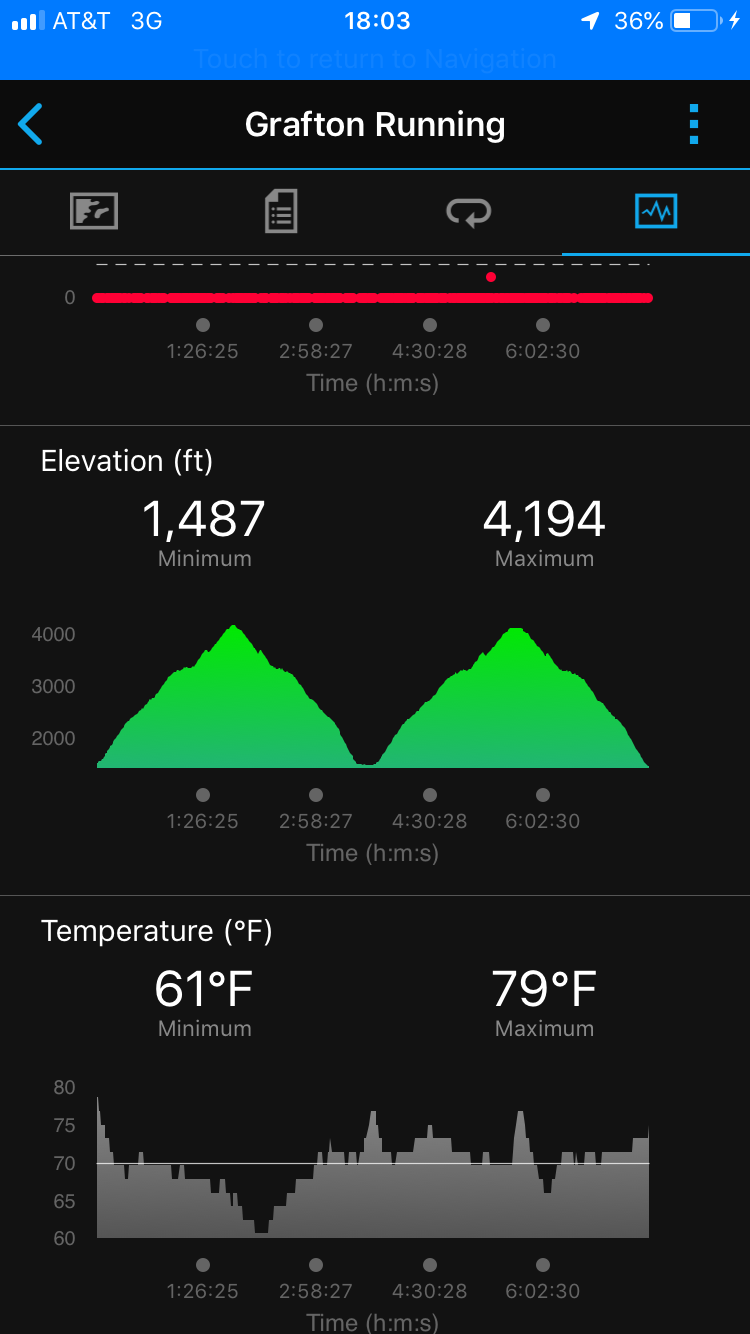Open the three-dot overflow menu

coord(694,125)
